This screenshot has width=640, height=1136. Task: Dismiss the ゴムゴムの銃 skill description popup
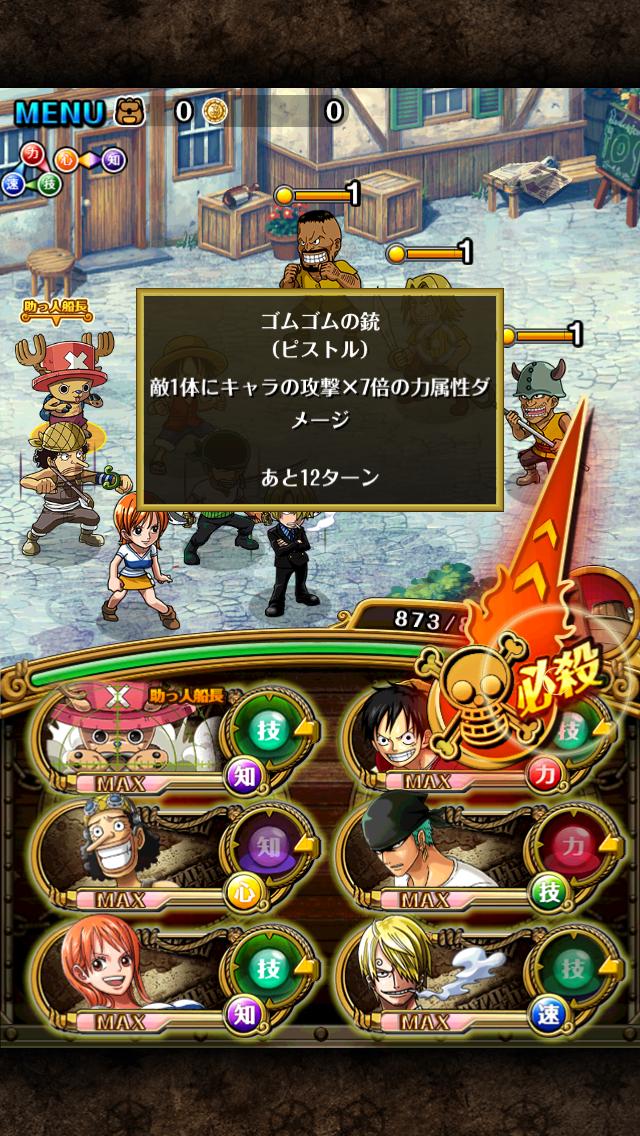[x=320, y=400]
